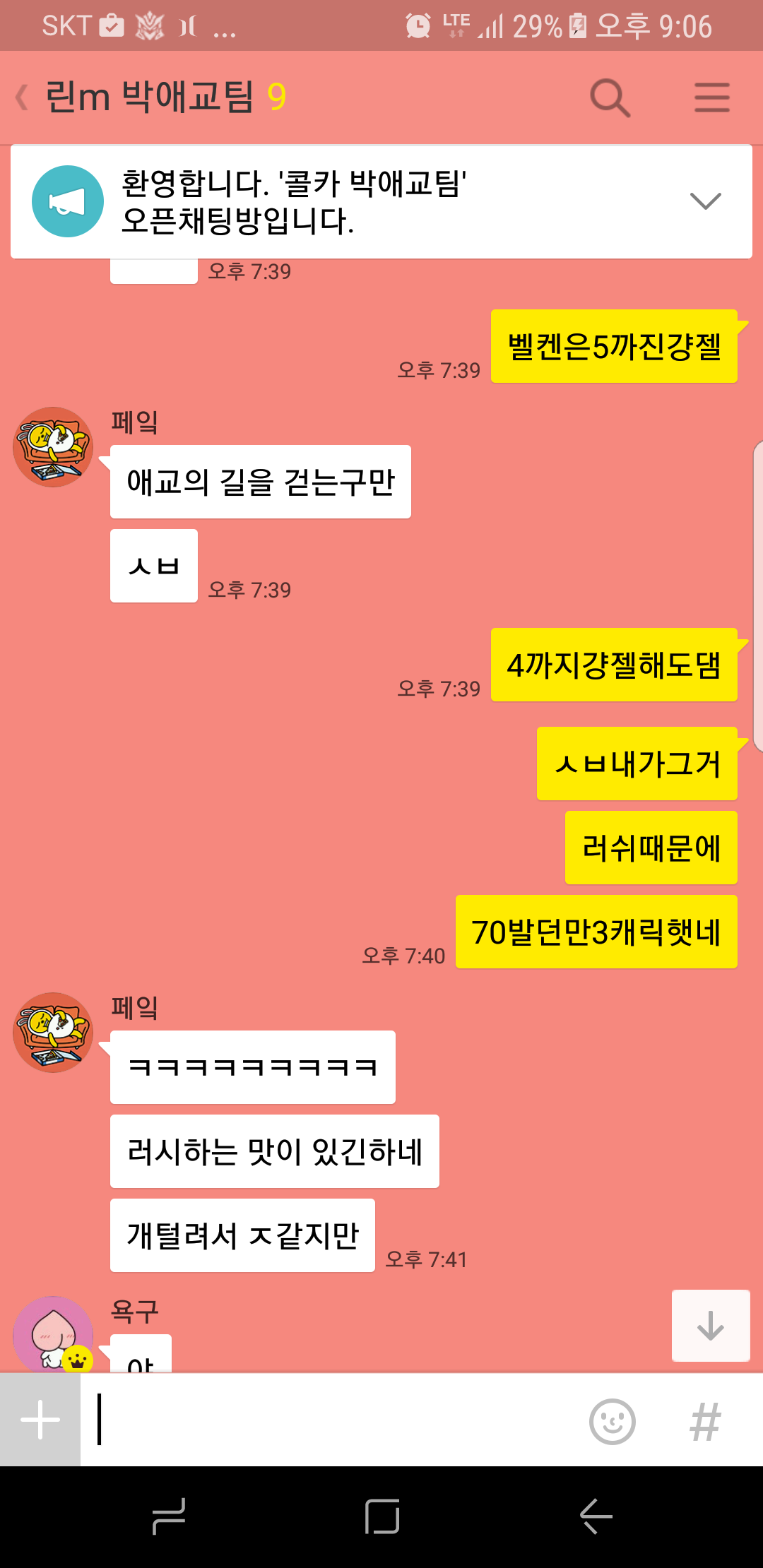The width and height of the screenshot is (763, 1568).
Task: Search within this chat
Action: click(x=610, y=97)
